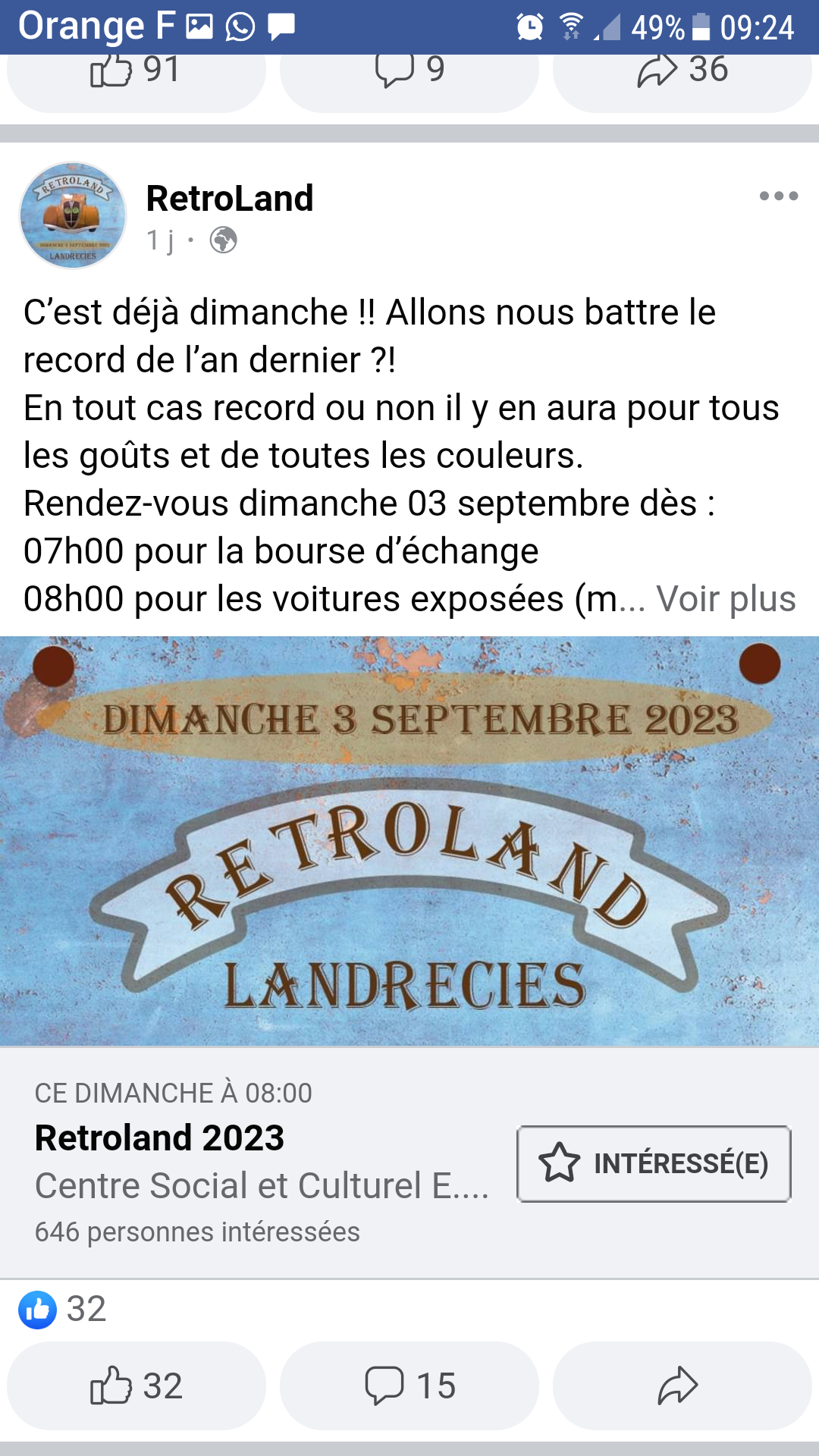The width and height of the screenshot is (819, 1456).
Task: Open the Retroland event poster image
Action: [x=409, y=842]
